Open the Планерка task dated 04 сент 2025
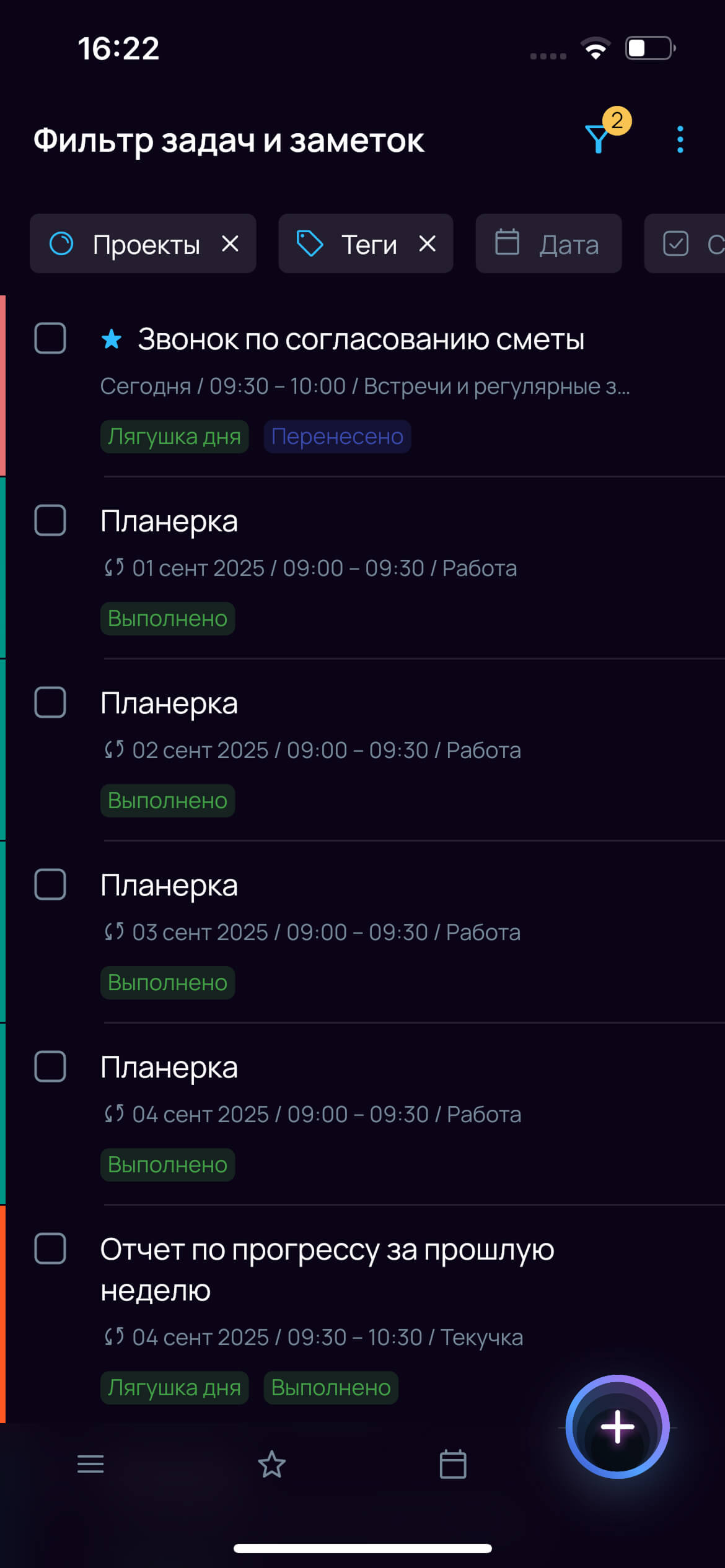725x1568 pixels. click(x=362, y=1114)
